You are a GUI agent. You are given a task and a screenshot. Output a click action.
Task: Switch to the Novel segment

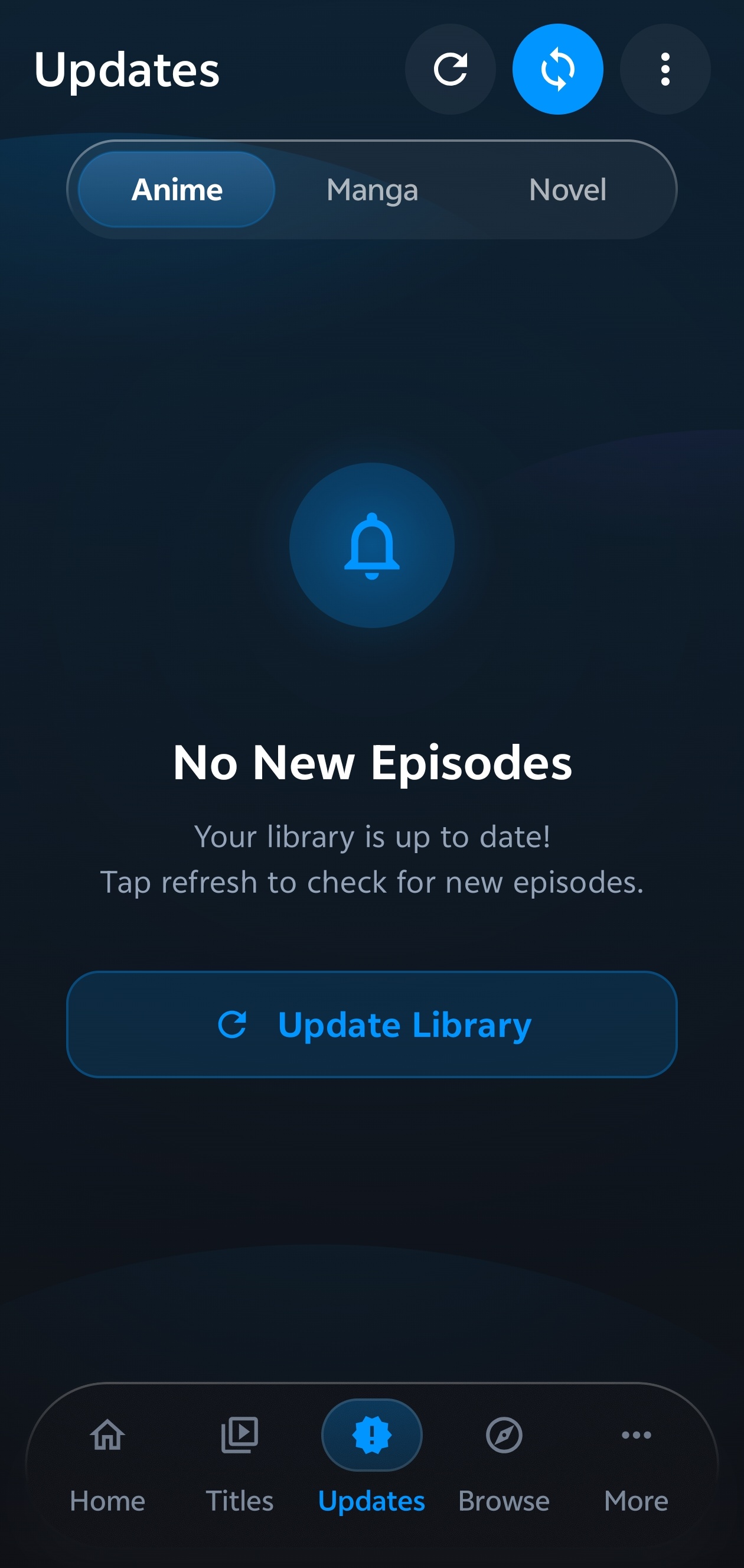point(567,189)
